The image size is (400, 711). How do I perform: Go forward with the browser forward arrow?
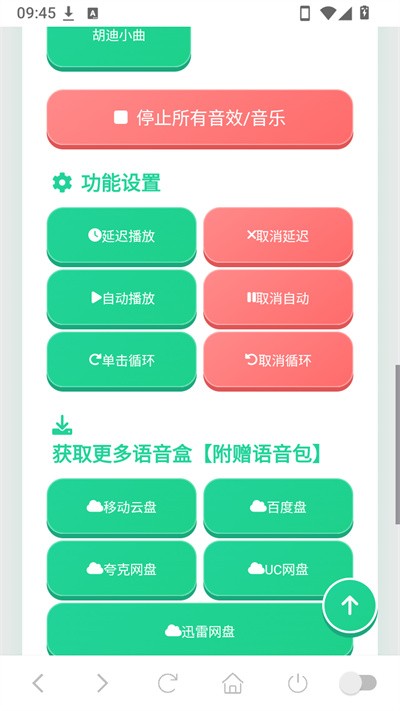pos(103,683)
